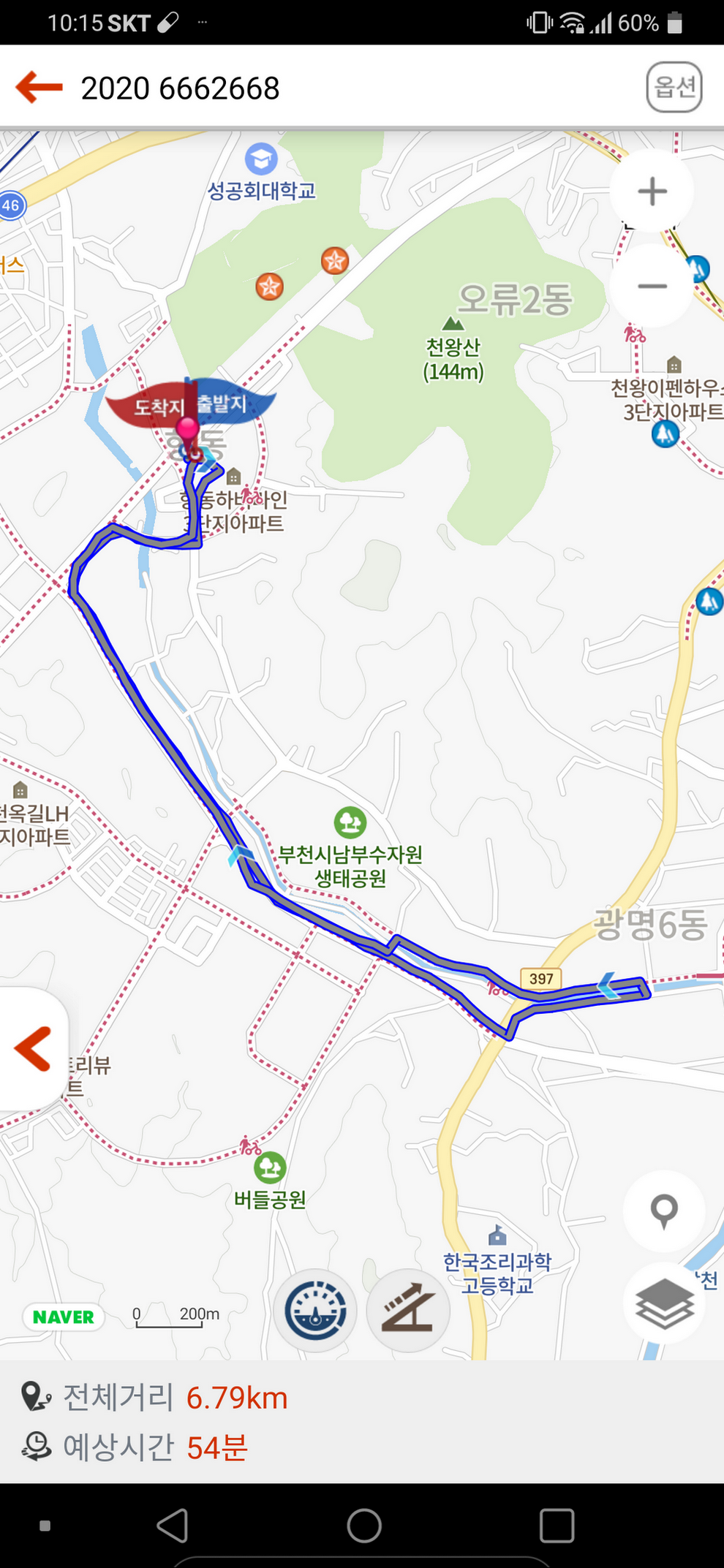Tap the system home button
This screenshot has height=1568, width=724.
[364, 1526]
